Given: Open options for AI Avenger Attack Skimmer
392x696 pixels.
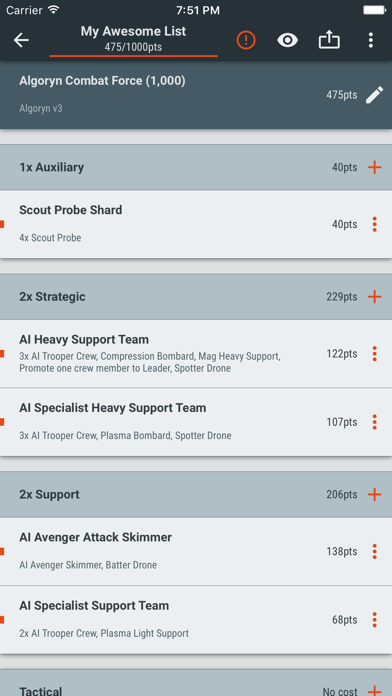Looking at the screenshot, I should pyautogui.click(x=374, y=551).
